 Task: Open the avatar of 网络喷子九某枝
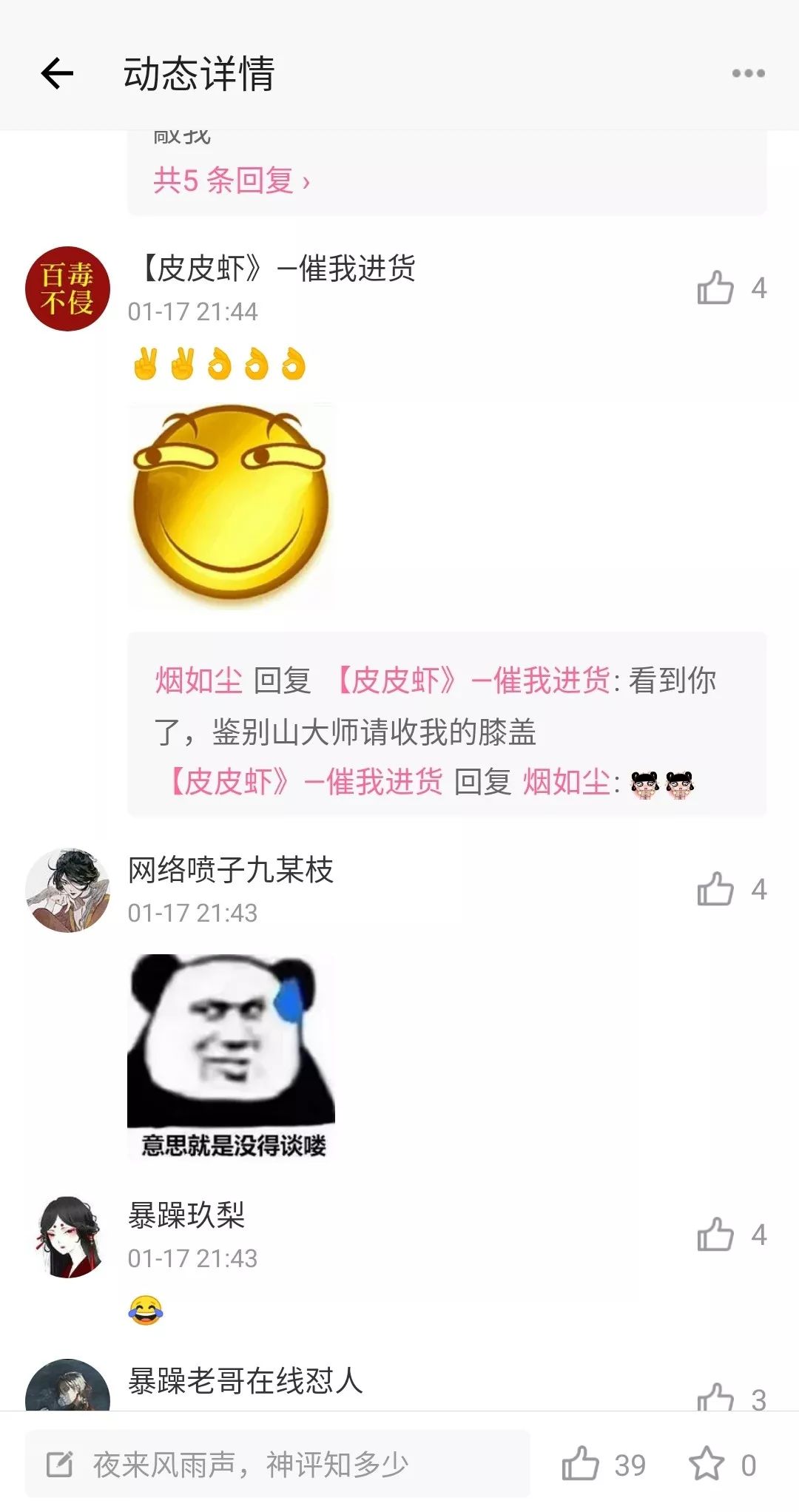point(68,890)
